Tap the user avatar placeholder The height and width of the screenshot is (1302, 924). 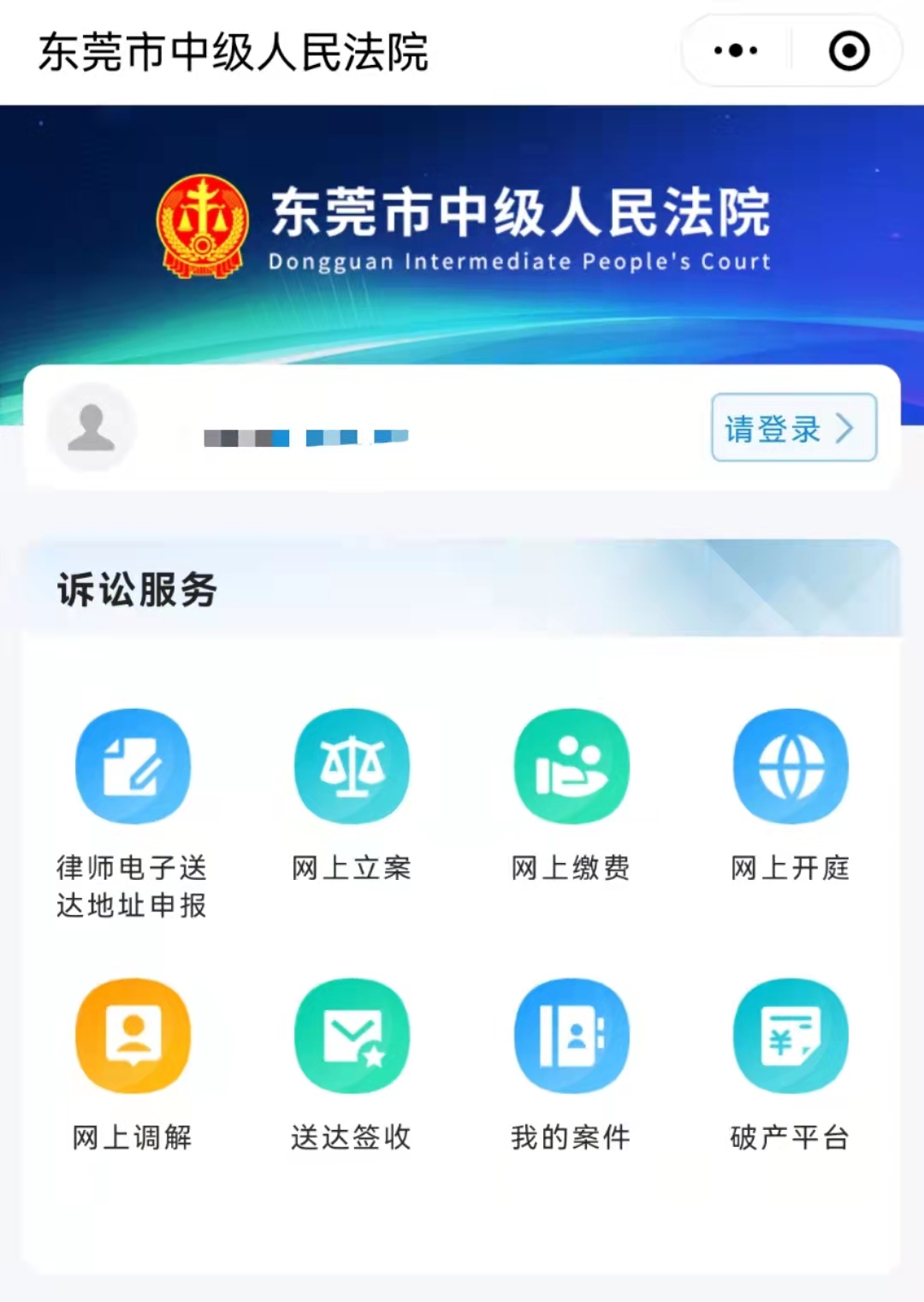pyautogui.click(x=92, y=428)
